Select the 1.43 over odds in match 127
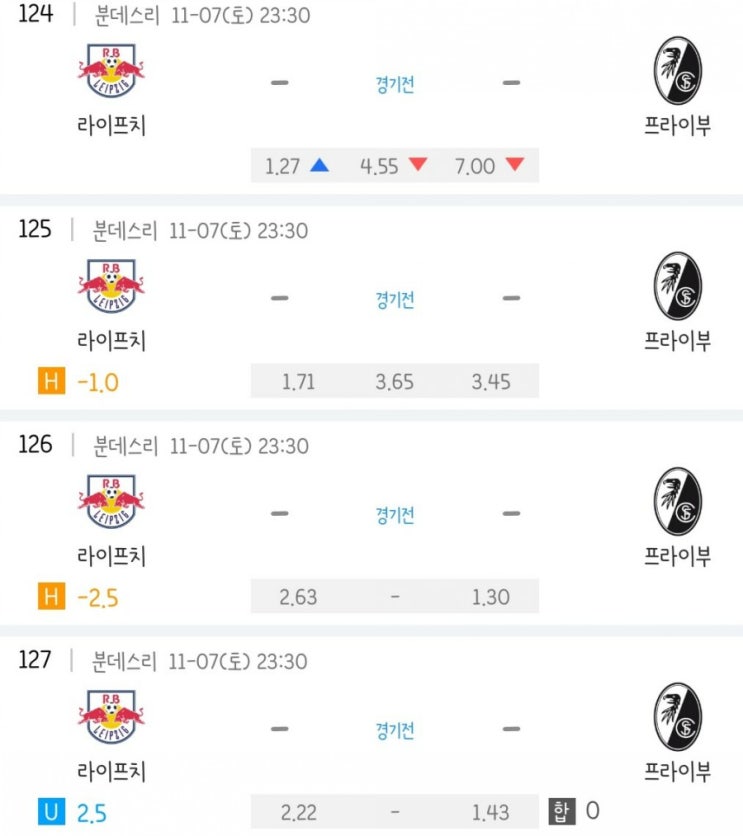The image size is (743, 836). click(x=490, y=813)
